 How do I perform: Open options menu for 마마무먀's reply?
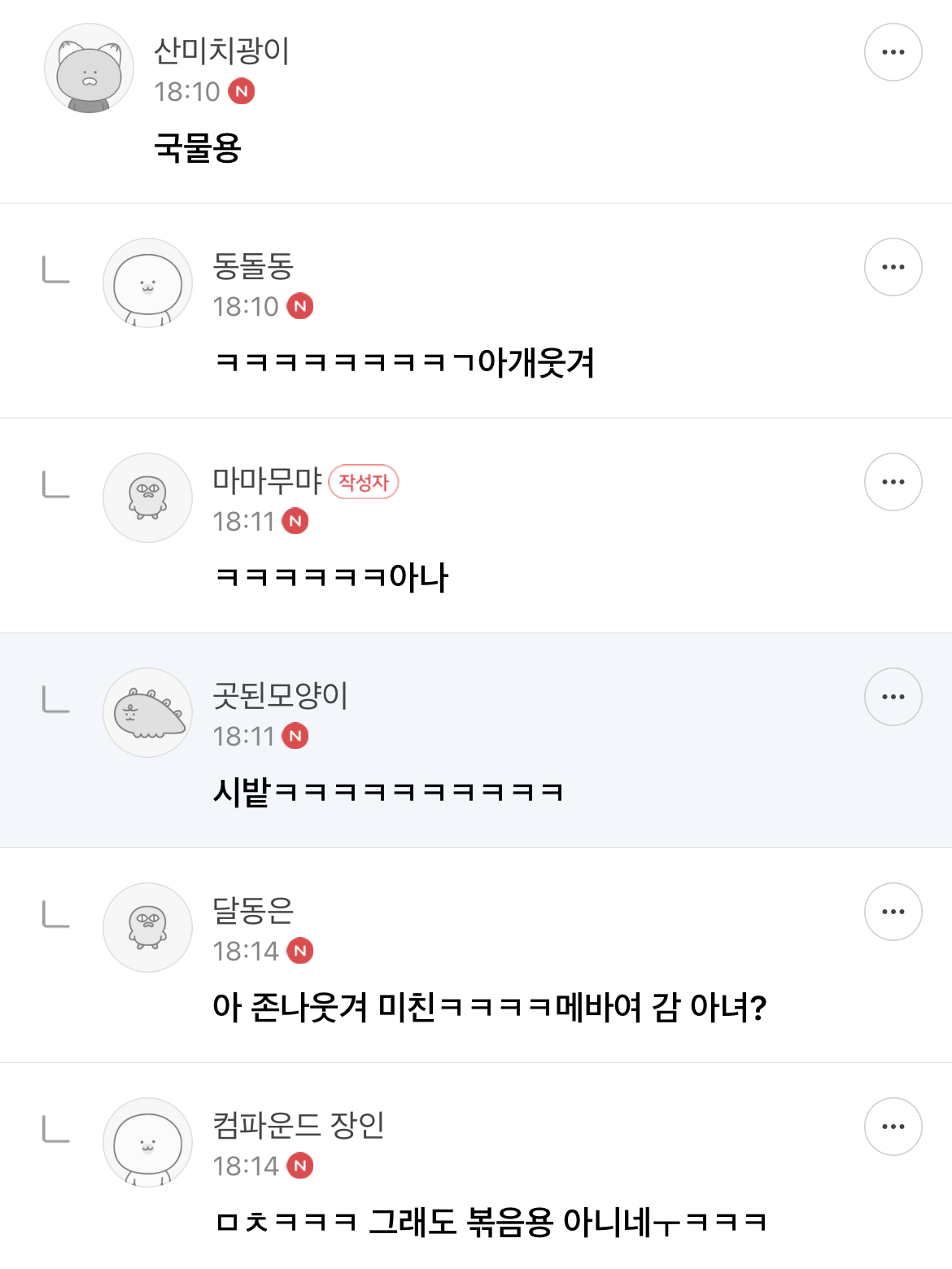[892, 481]
